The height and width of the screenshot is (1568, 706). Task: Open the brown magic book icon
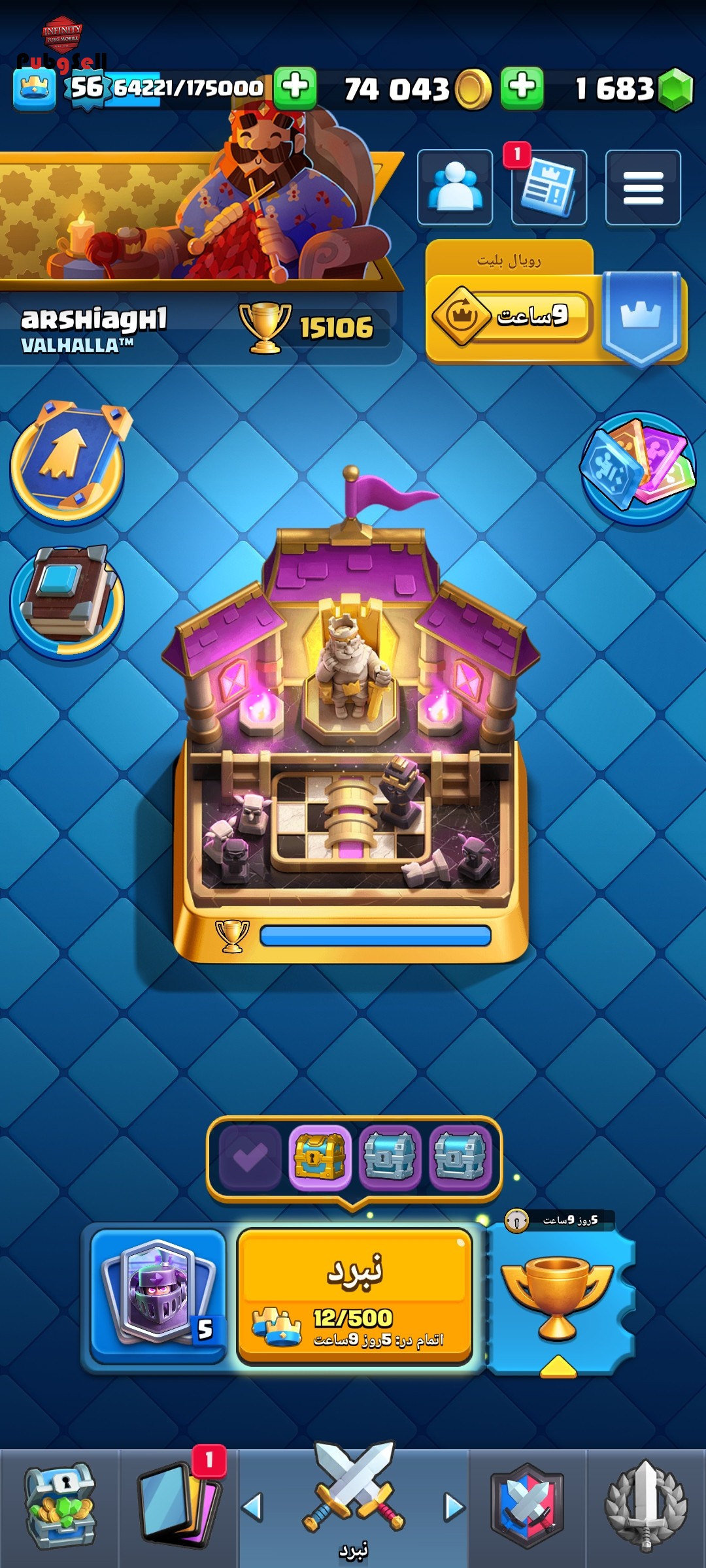(x=67, y=601)
